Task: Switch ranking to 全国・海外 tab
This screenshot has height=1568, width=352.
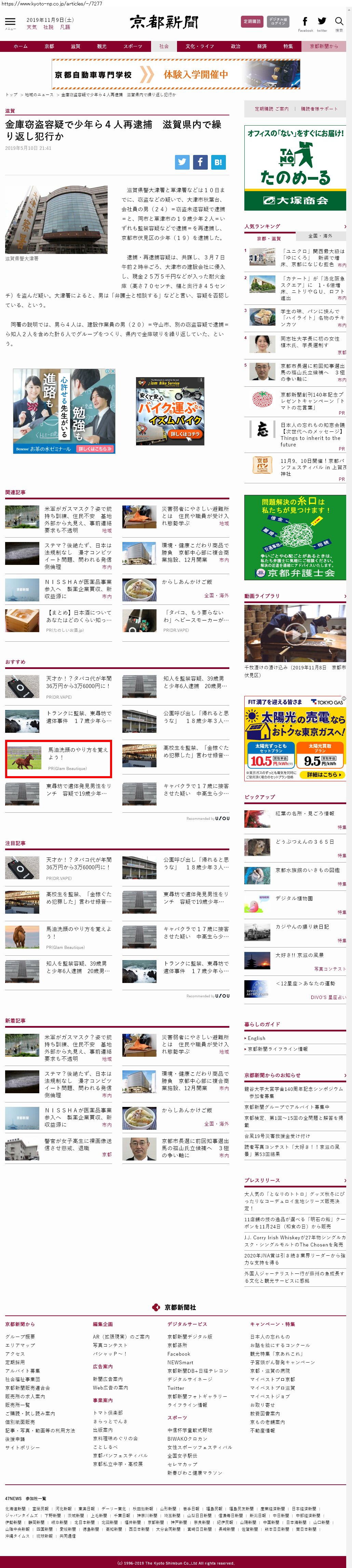Action: (x=320, y=236)
